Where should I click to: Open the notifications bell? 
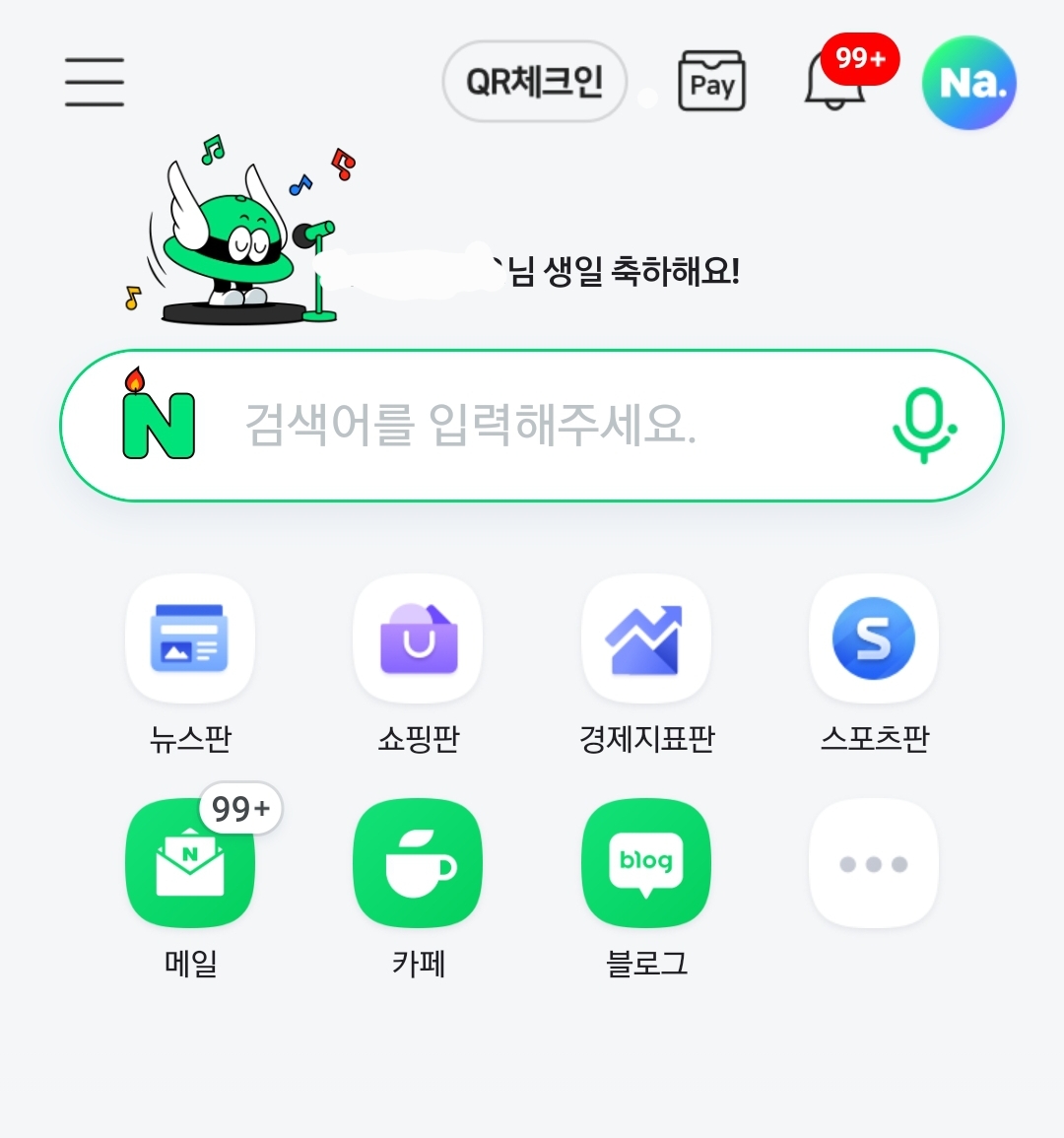pos(836,80)
